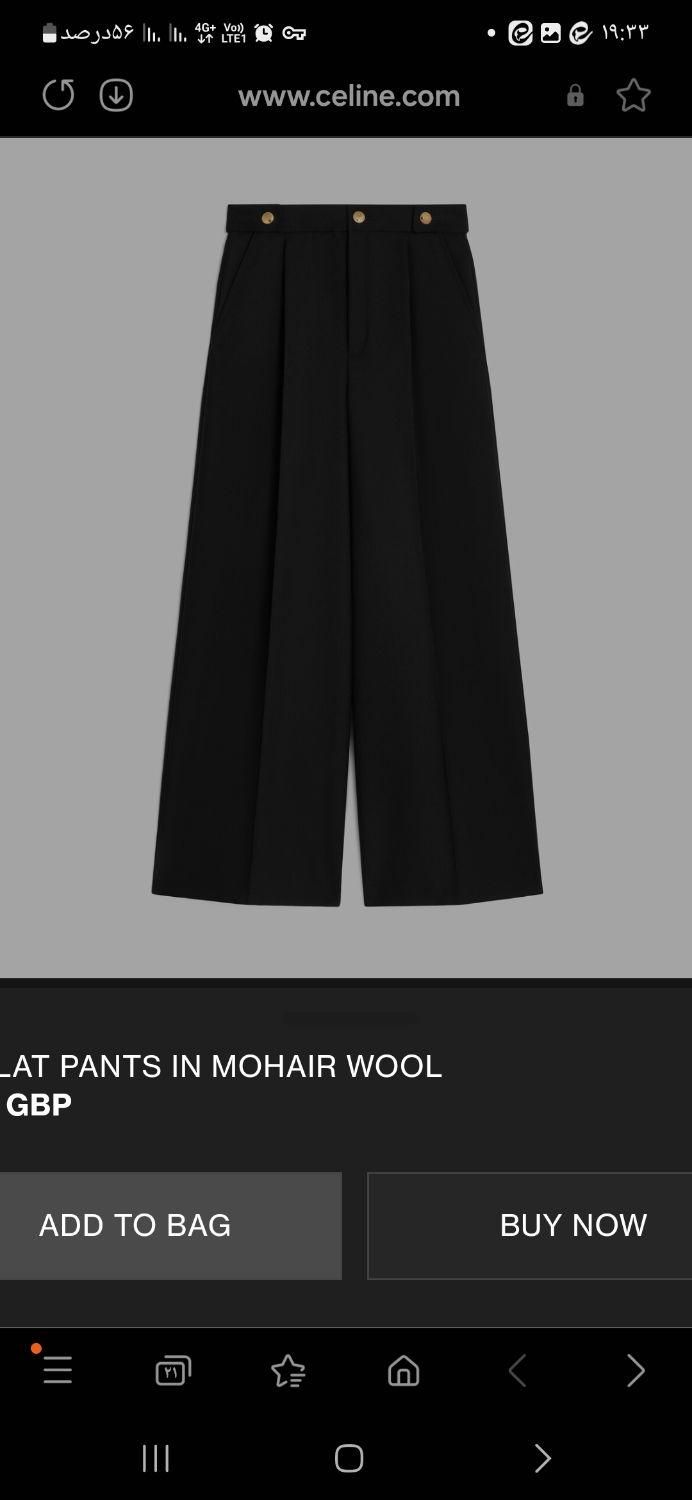Tap the system home button
This screenshot has height=1500, width=692.
click(x=348, y=1458)
